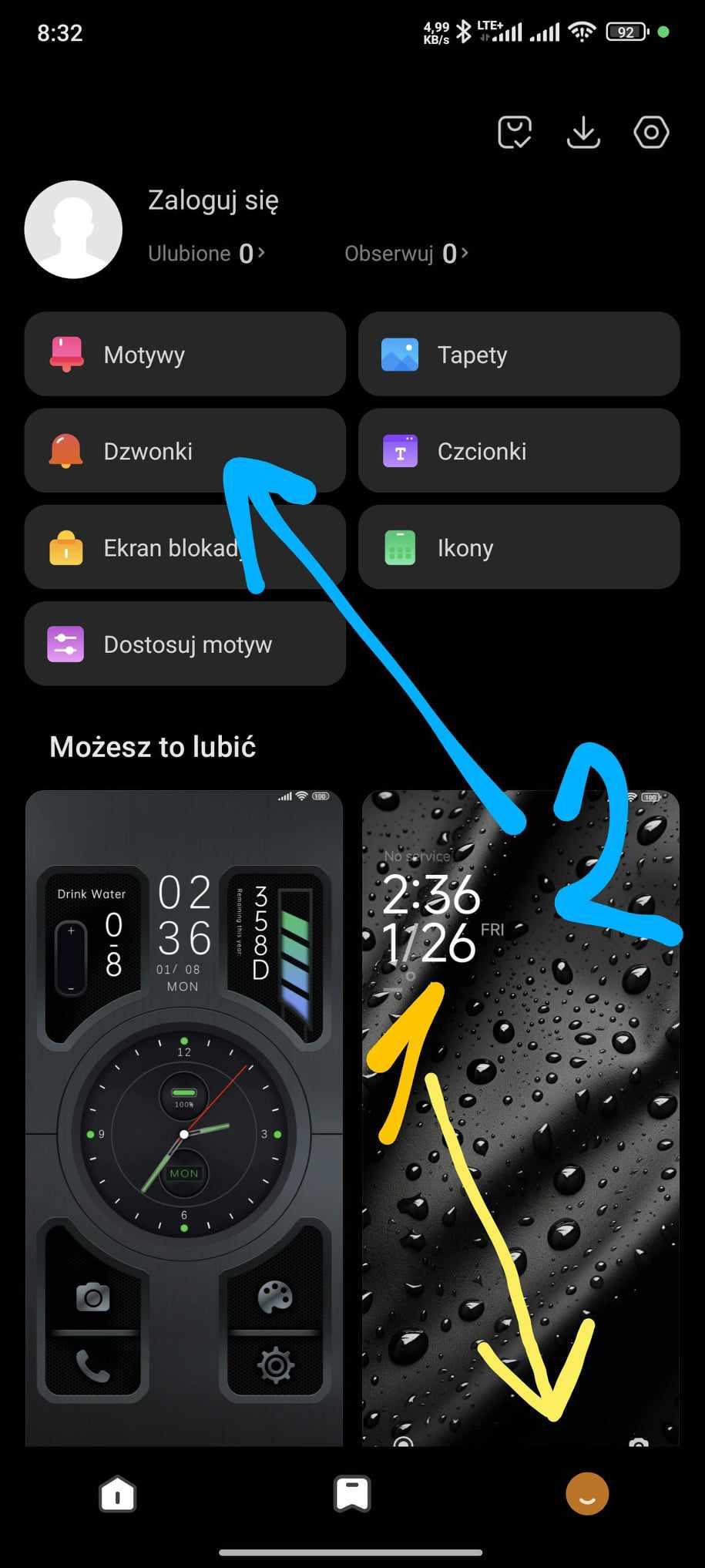Open the Czcionki fonts section

pos(519,451)
